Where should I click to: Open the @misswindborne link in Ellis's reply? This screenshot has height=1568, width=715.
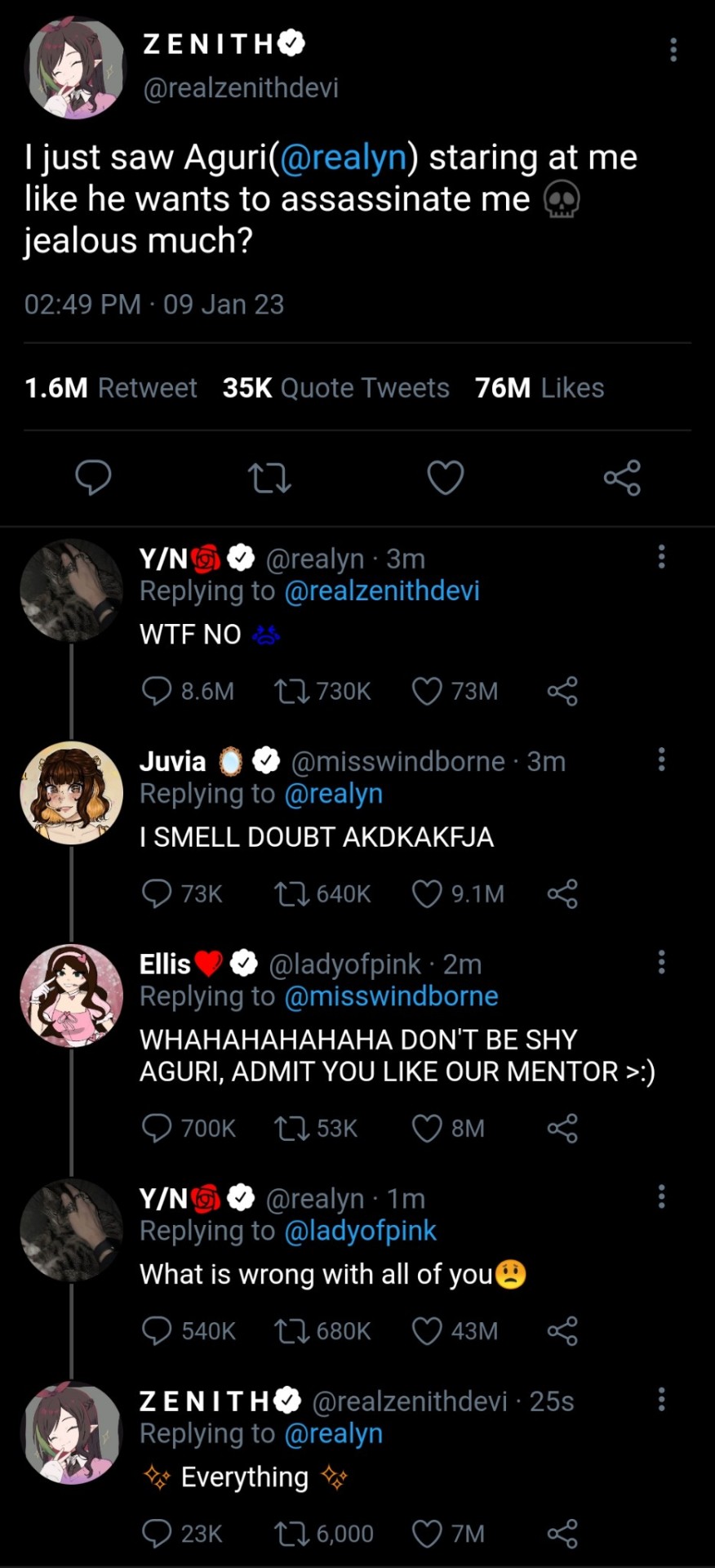coord(391,996)
